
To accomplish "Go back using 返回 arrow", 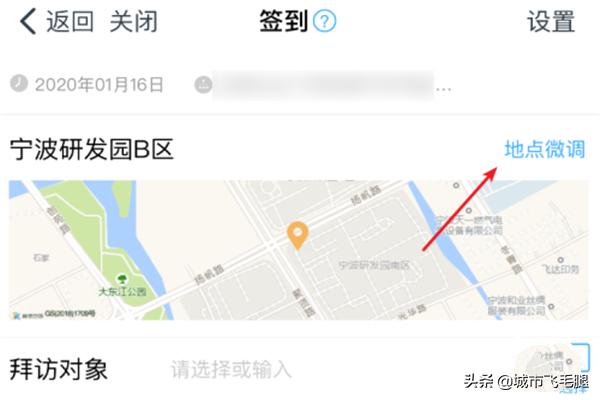I will pos(55,22).
